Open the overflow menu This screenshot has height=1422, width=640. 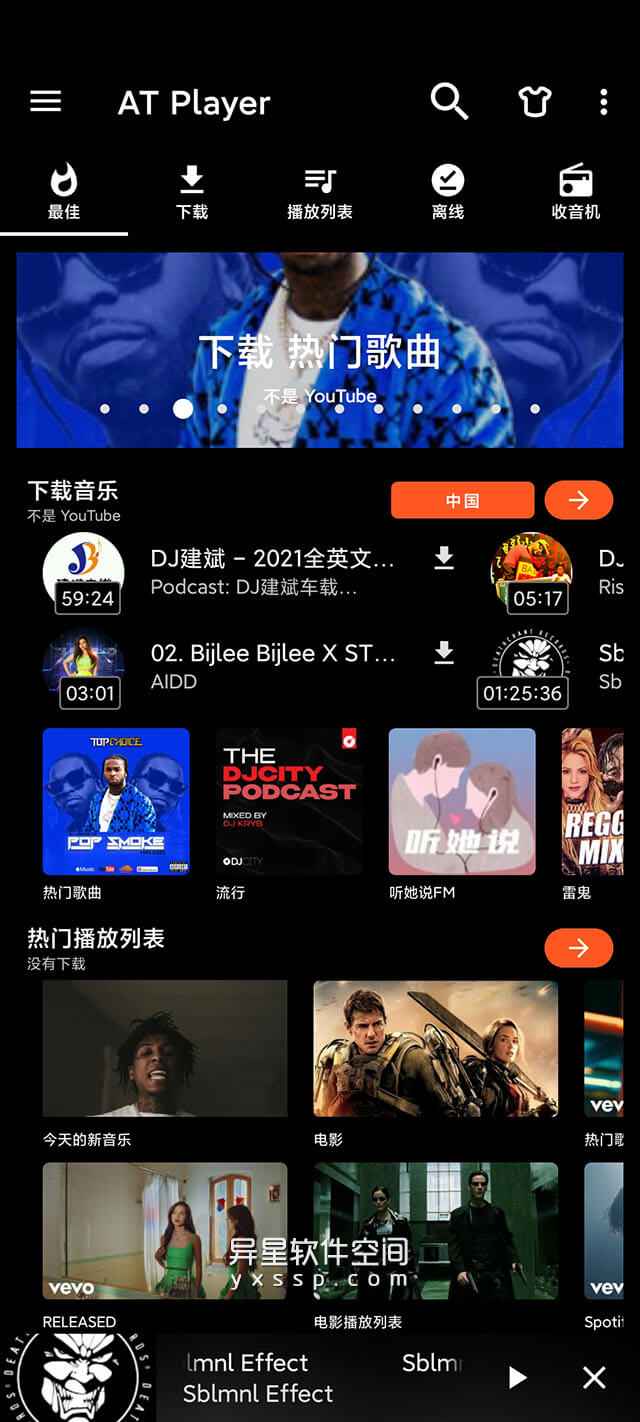[x=603, y=102]
